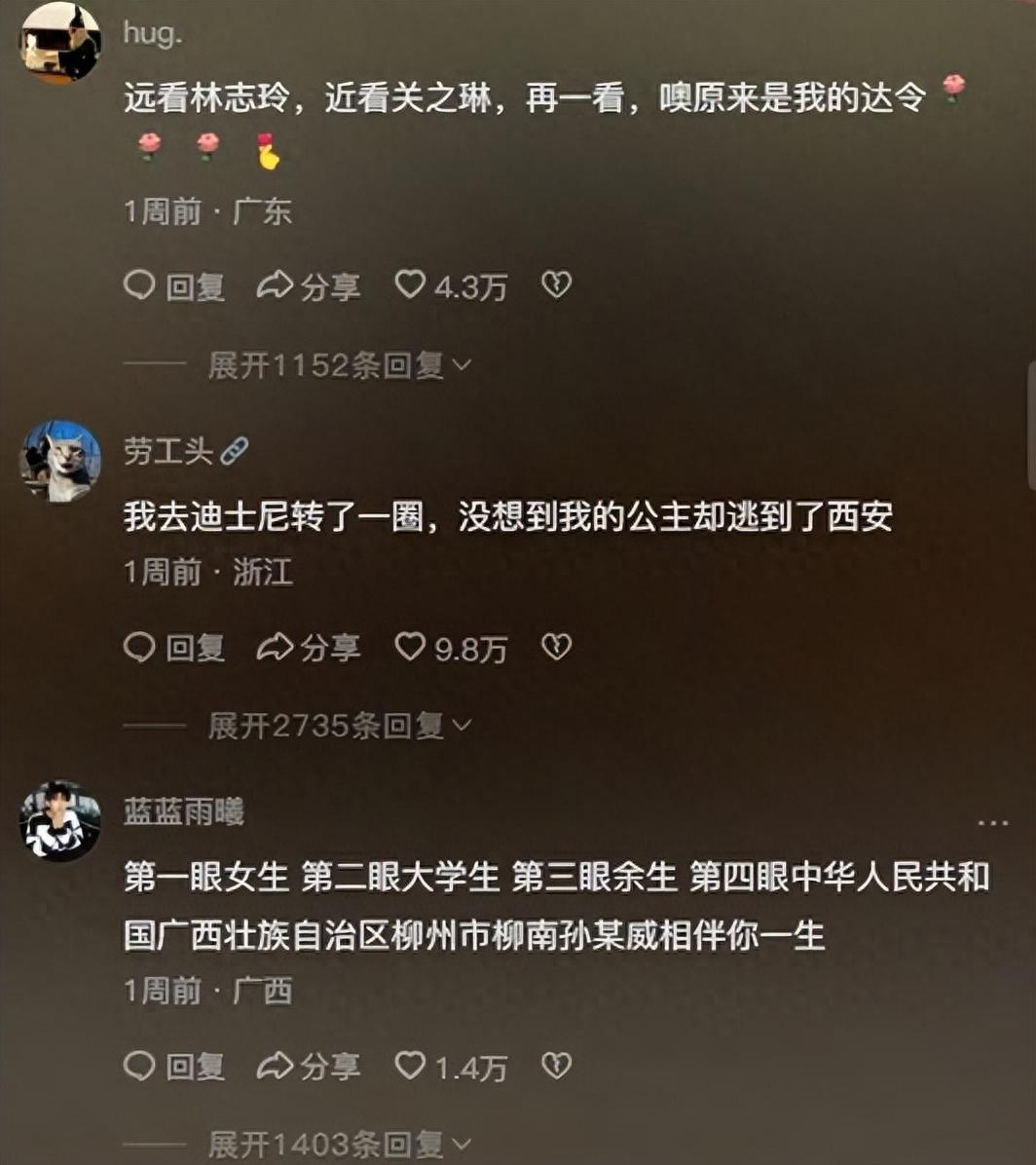Open hug.'s profile picture
The image size is (1036, 1165).
pyautogui.click(x=60, y=43)
